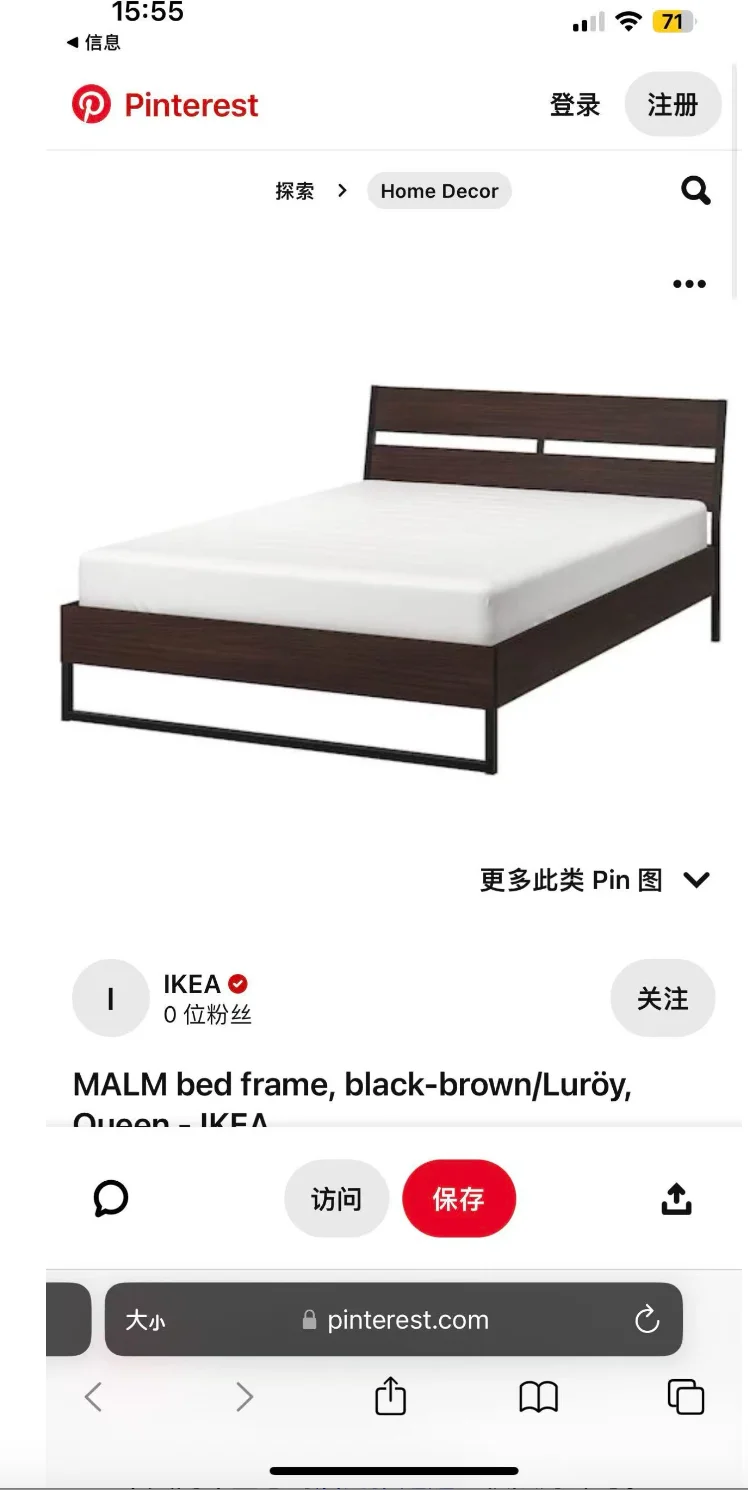This screenshot has height=1490, width=748.
Task: Open the IKEA profile
Action: point(192,985)
